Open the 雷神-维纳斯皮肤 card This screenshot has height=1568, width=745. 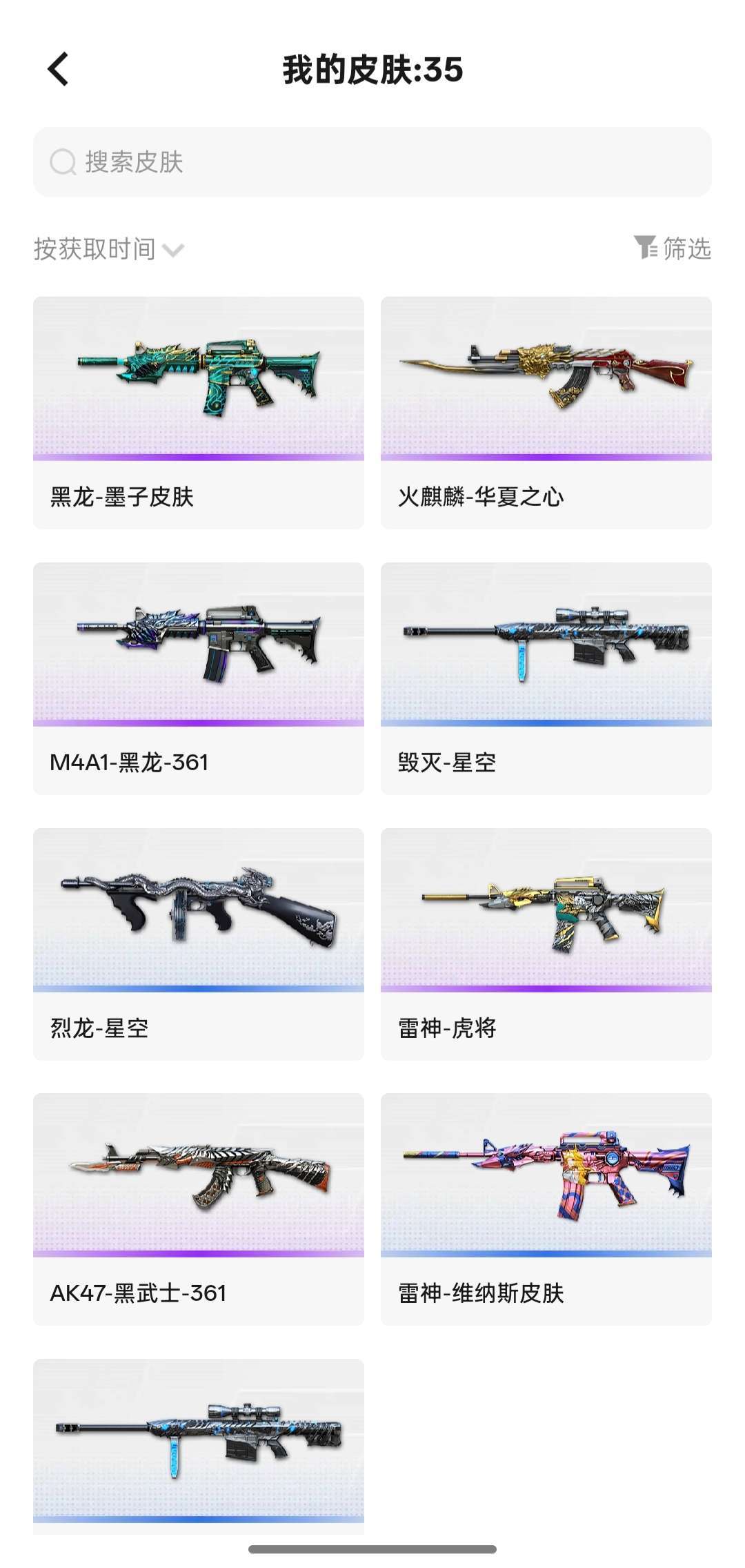coord(546,1209)
